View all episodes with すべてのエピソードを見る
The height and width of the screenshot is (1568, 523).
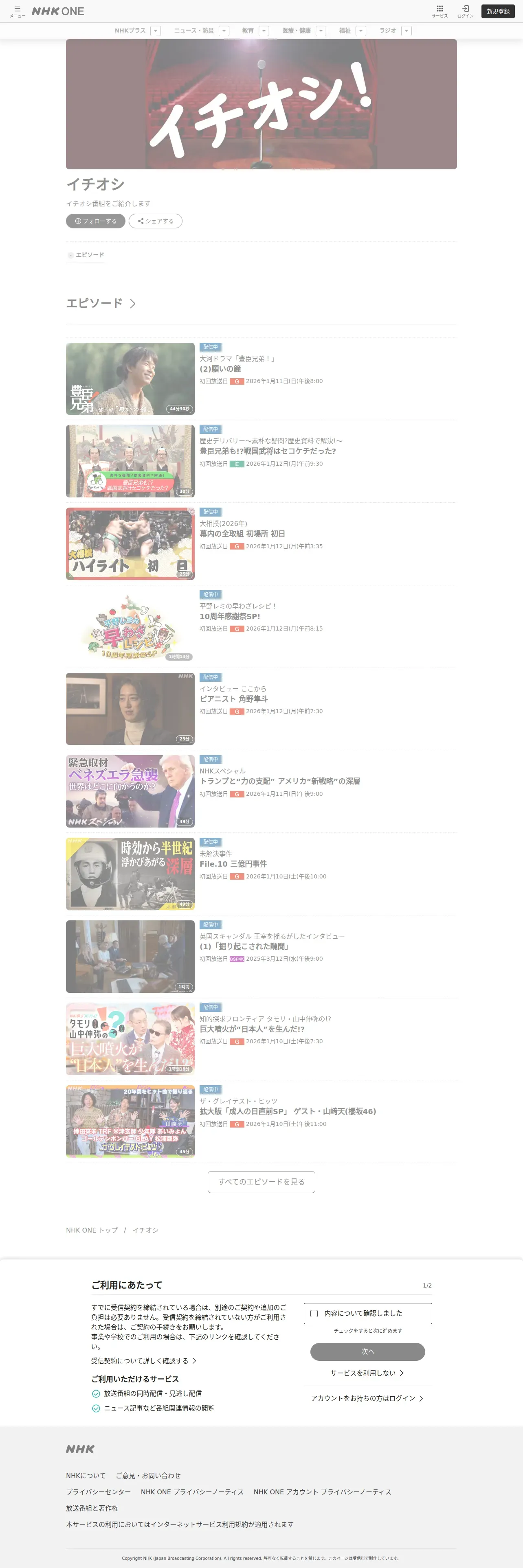pyautogui.click(x=261, y=1181)
